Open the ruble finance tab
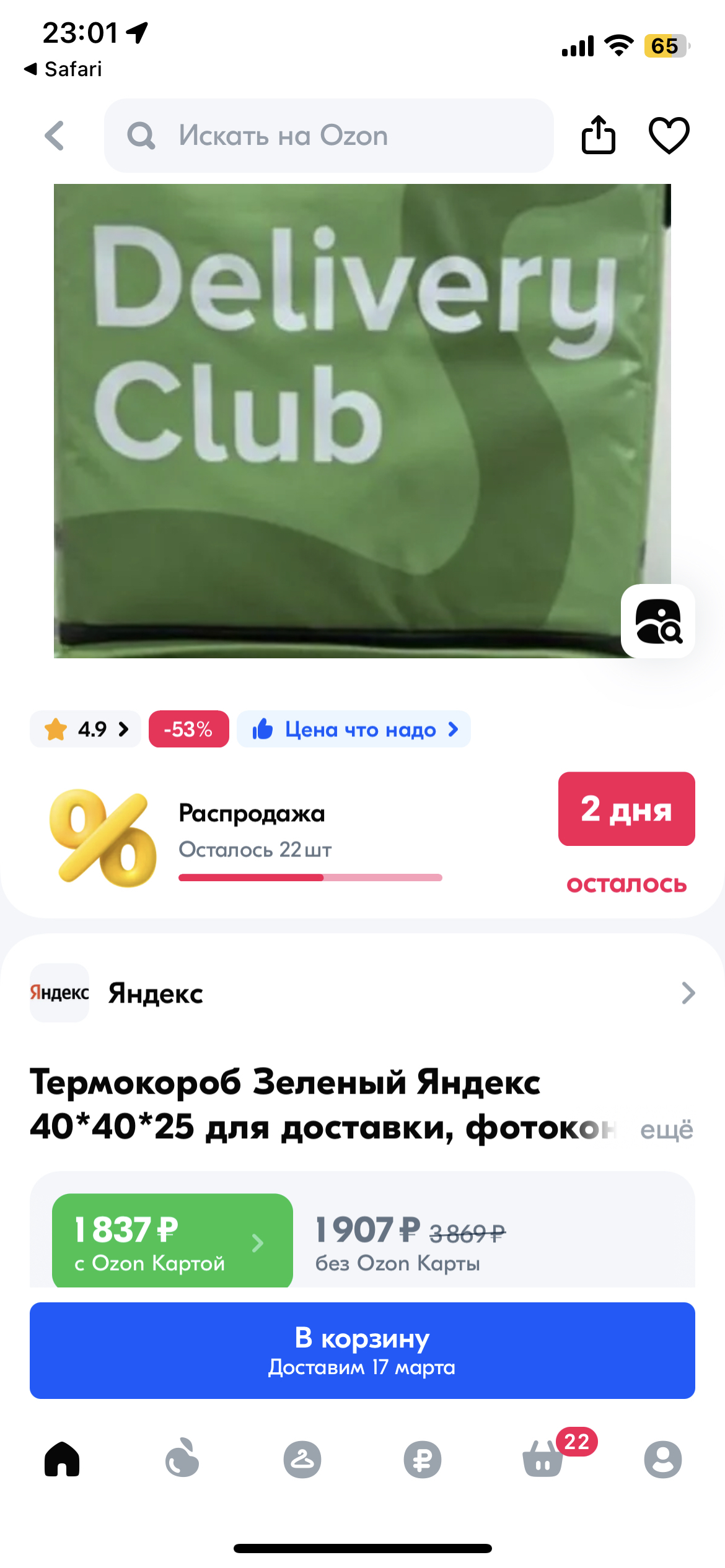Image resolution: width=725 pixels, height=1568 pixels. 423,1460
